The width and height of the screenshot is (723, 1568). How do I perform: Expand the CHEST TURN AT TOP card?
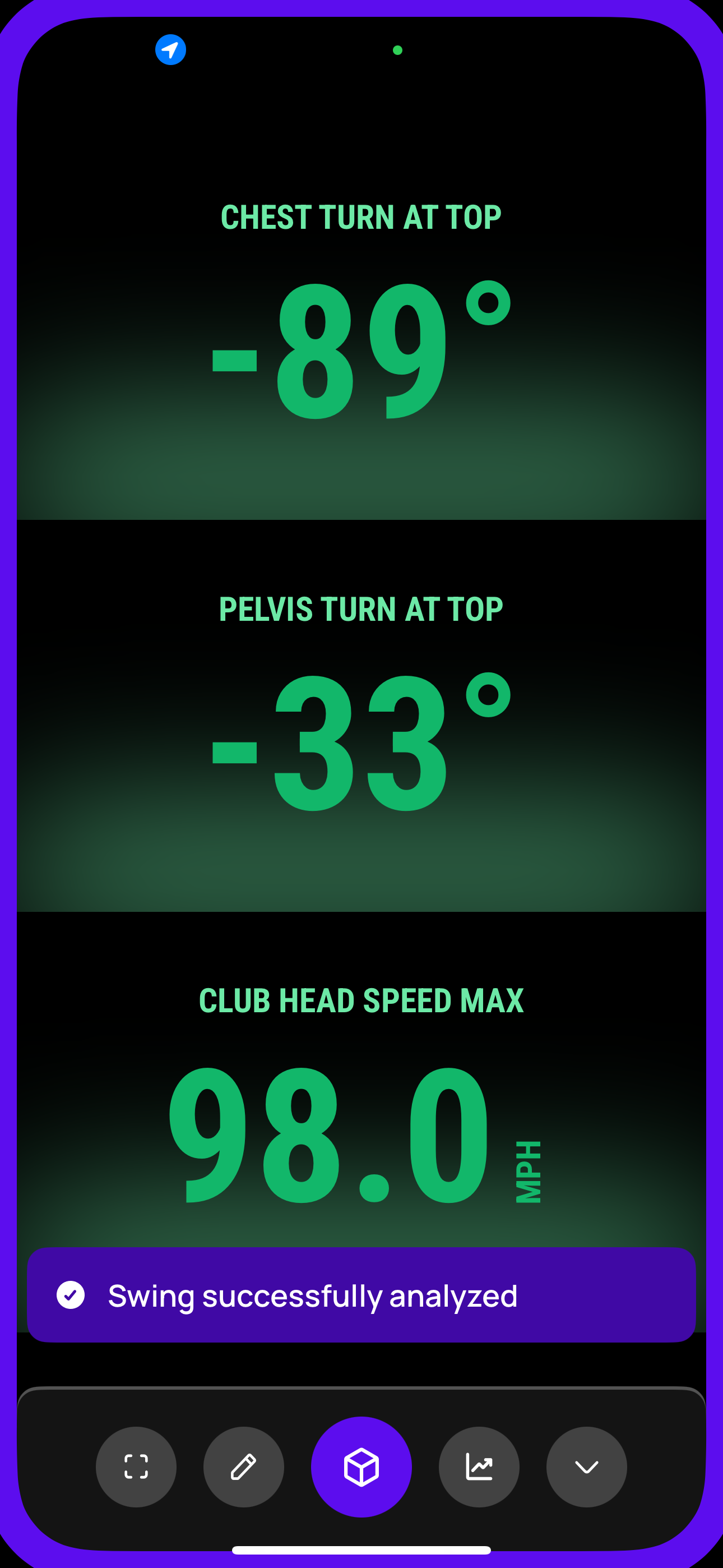(361, 305)
